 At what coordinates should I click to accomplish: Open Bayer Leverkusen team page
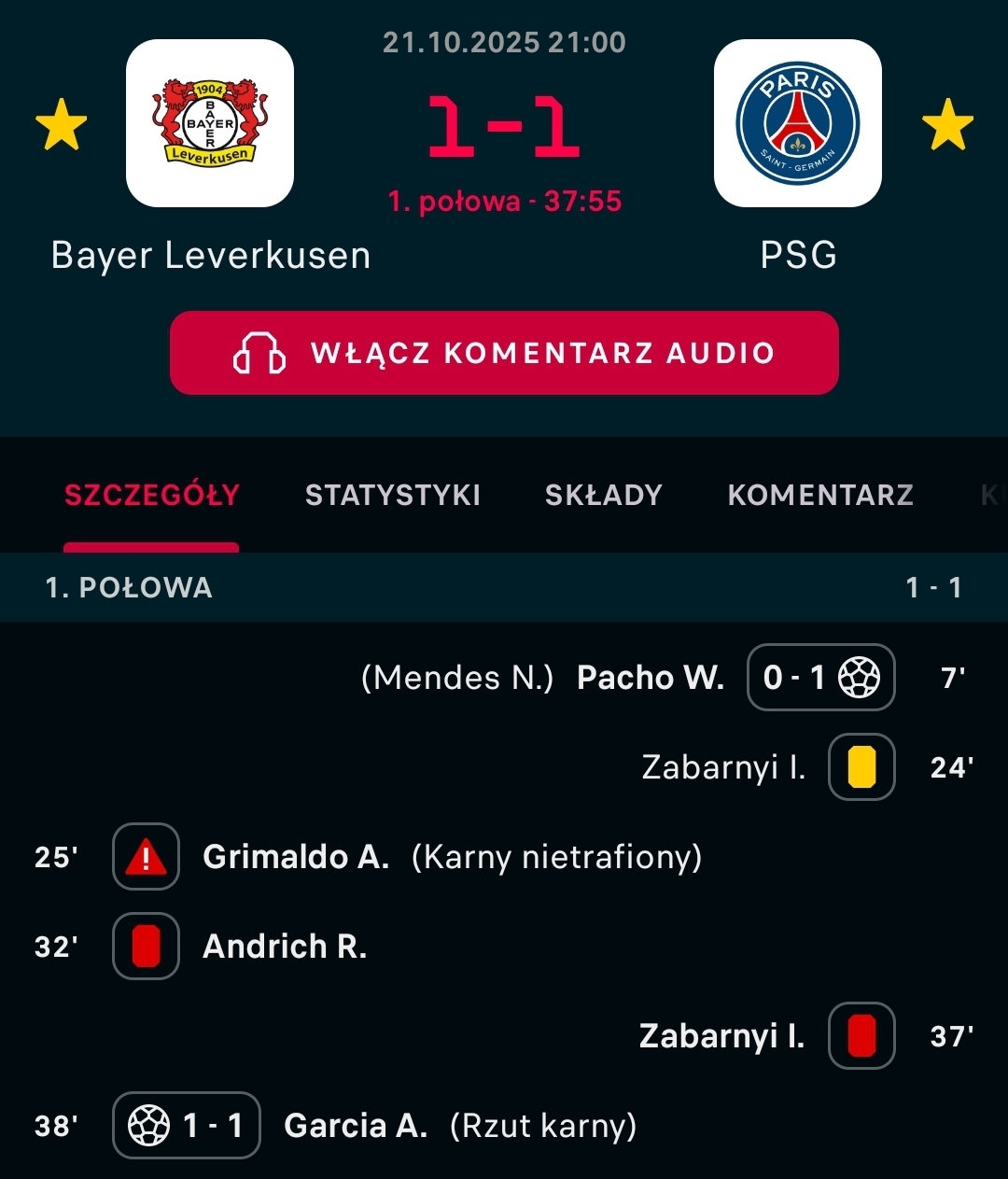210,123
